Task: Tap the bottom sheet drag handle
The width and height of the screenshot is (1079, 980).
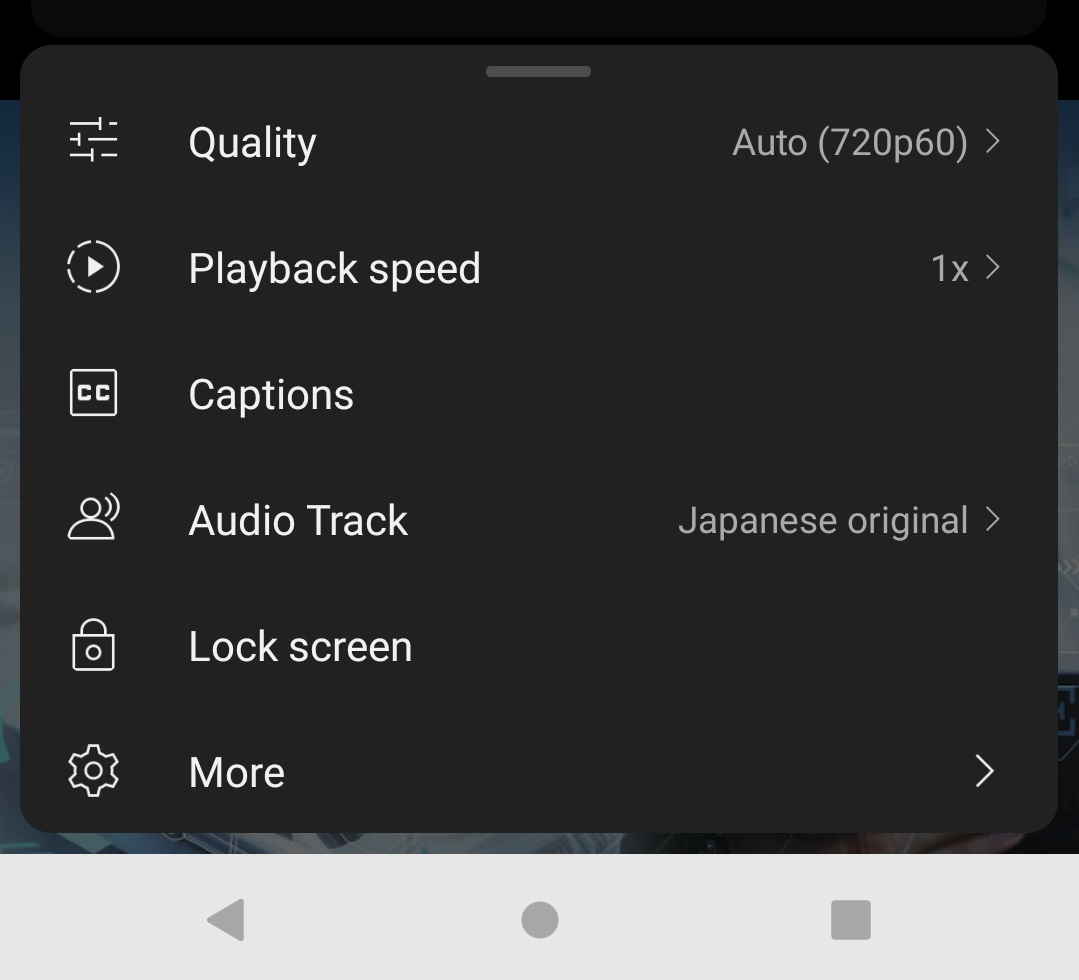Action: [x=538, y=72]
